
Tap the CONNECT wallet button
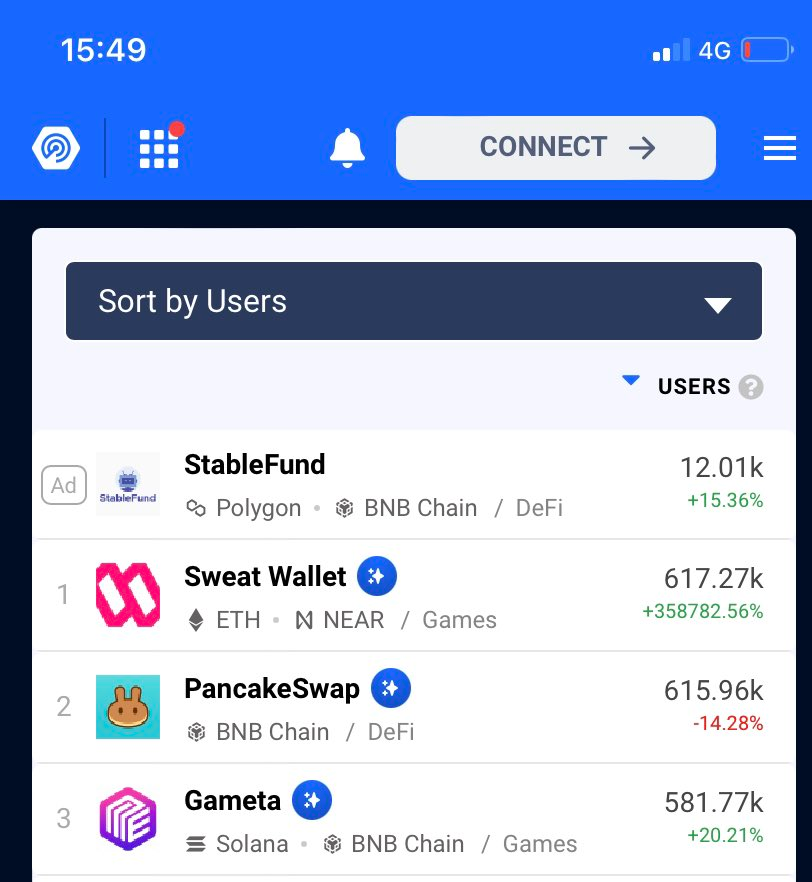556,148
